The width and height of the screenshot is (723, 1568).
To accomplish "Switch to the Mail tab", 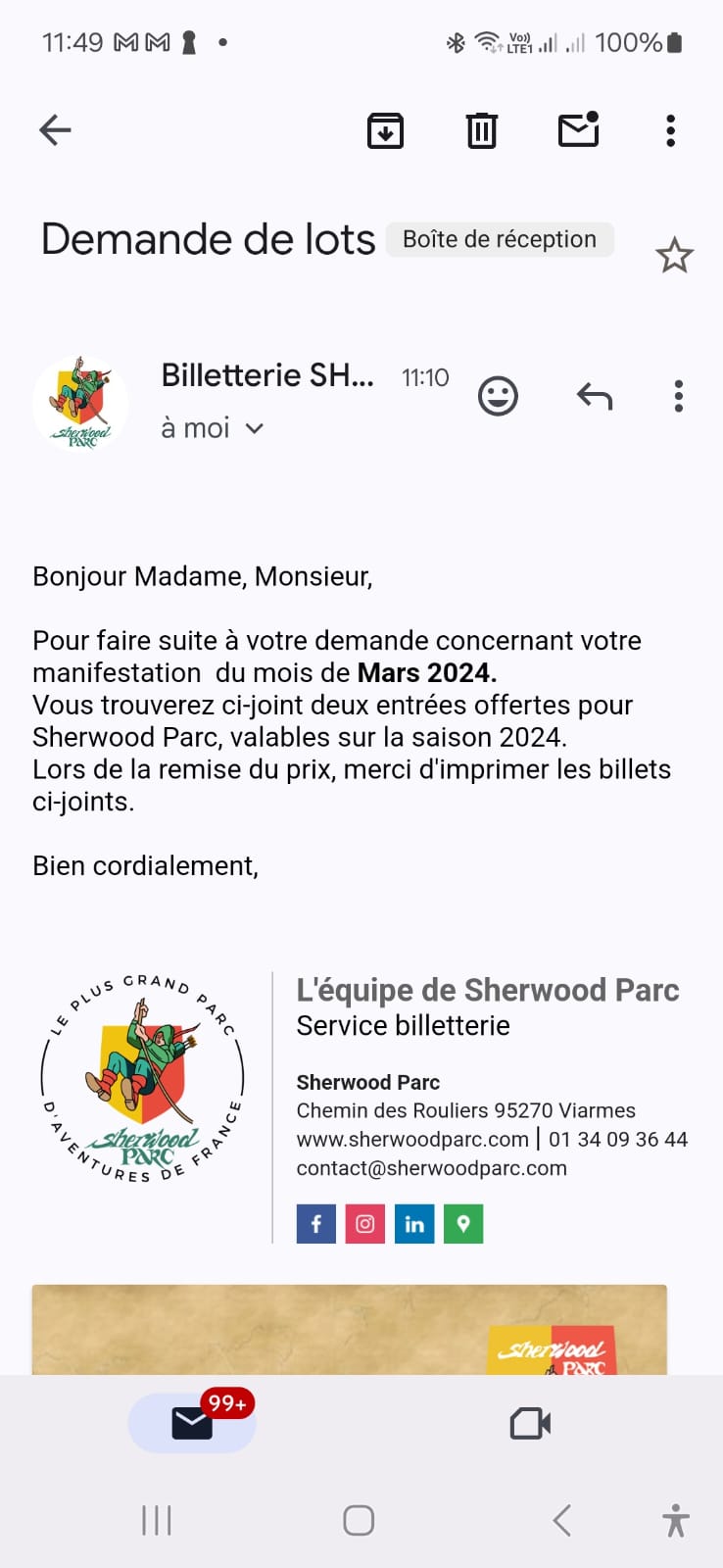I will click(192, 1423).
